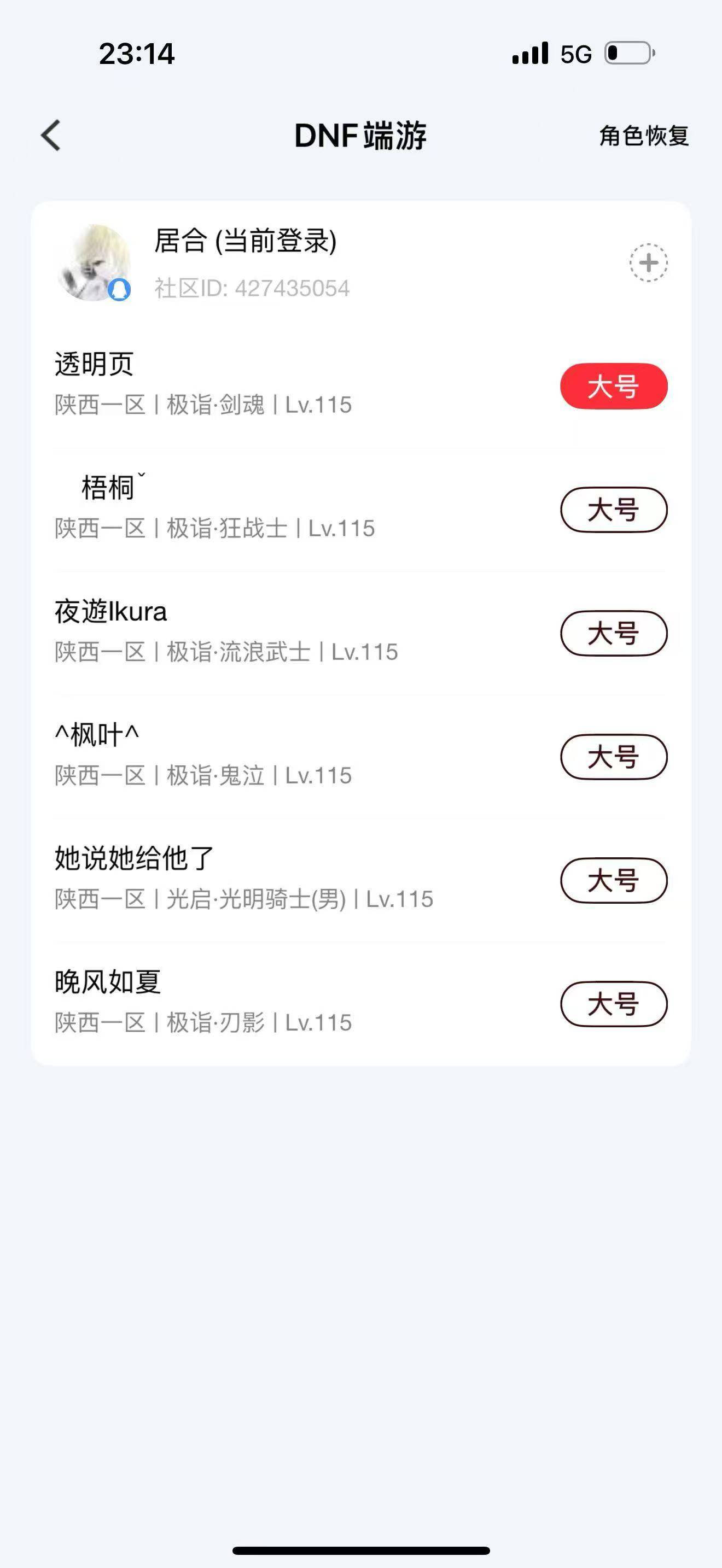The image size is (722, 1568).
Task: Tap the community ID 427435054 text
Action: [x=252, y=289]
